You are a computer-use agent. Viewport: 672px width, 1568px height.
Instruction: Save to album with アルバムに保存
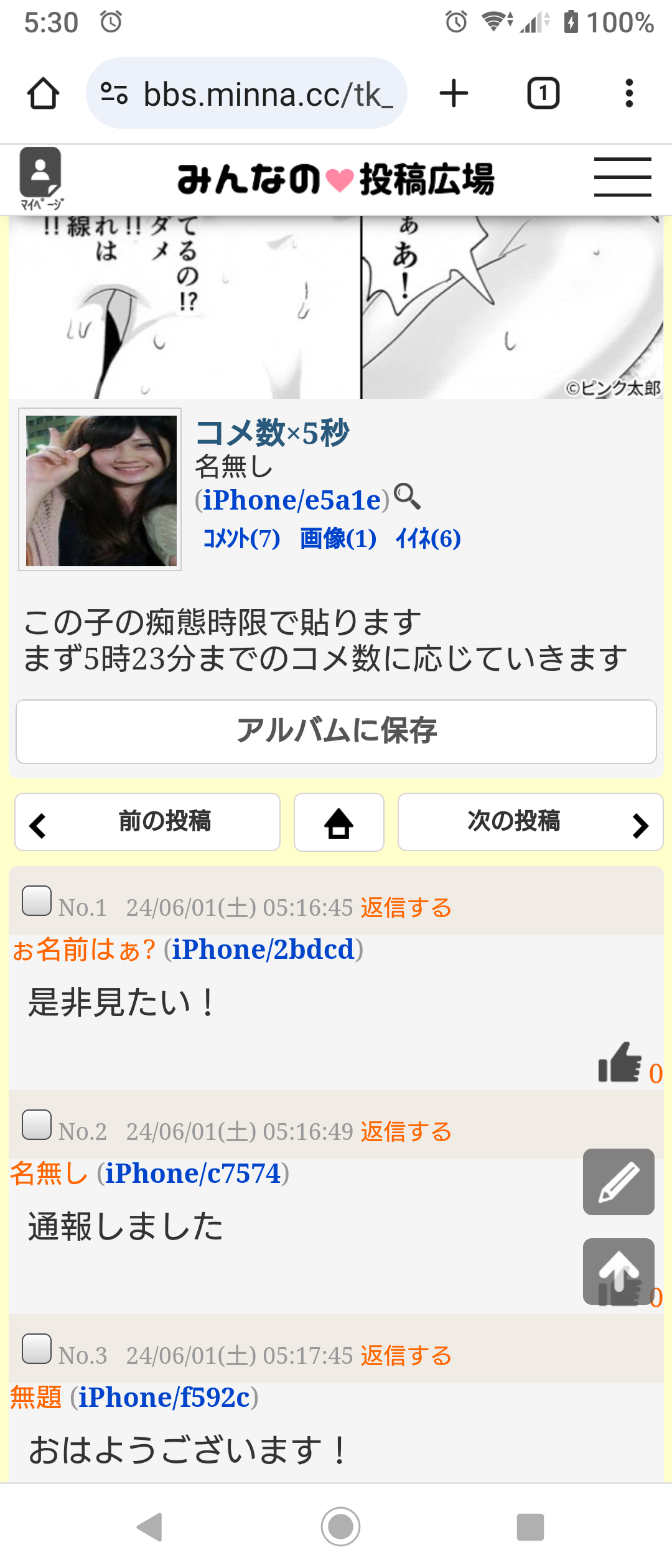coord(336,731)
